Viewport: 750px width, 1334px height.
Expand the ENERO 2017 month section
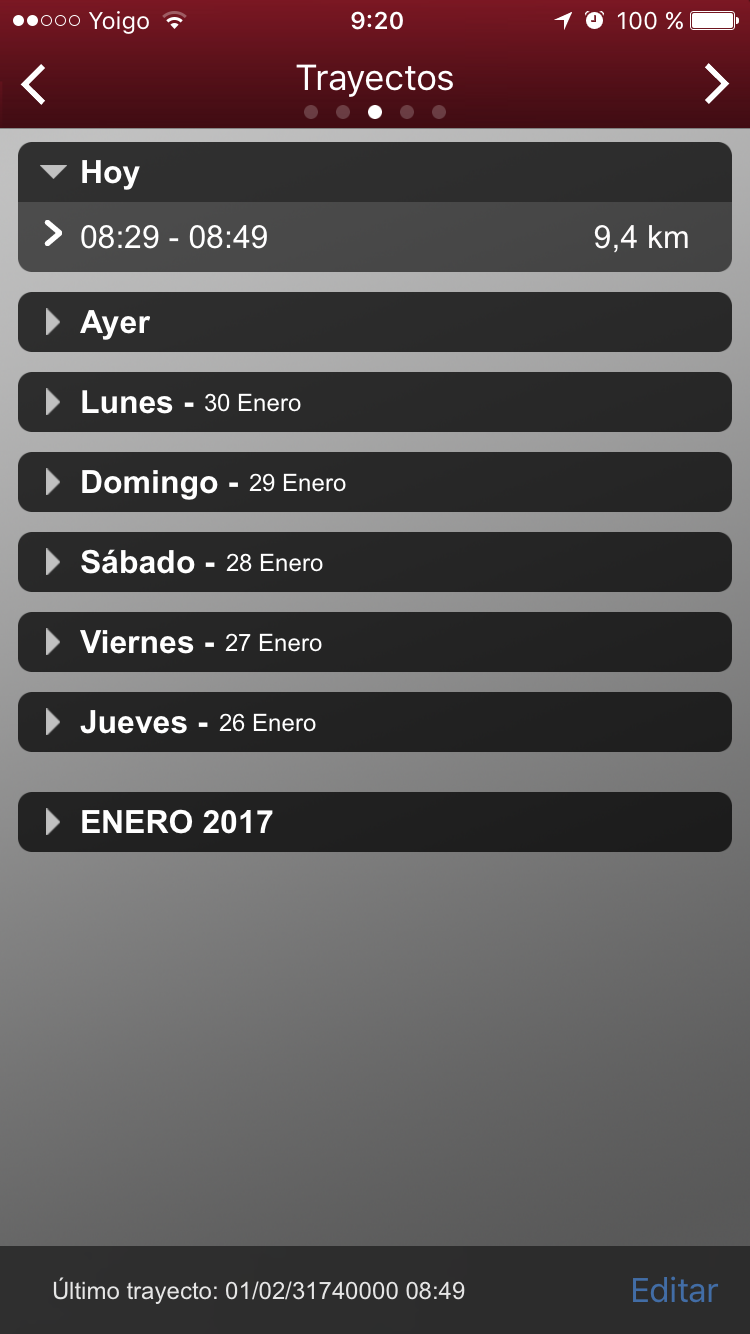pos(374,822)
